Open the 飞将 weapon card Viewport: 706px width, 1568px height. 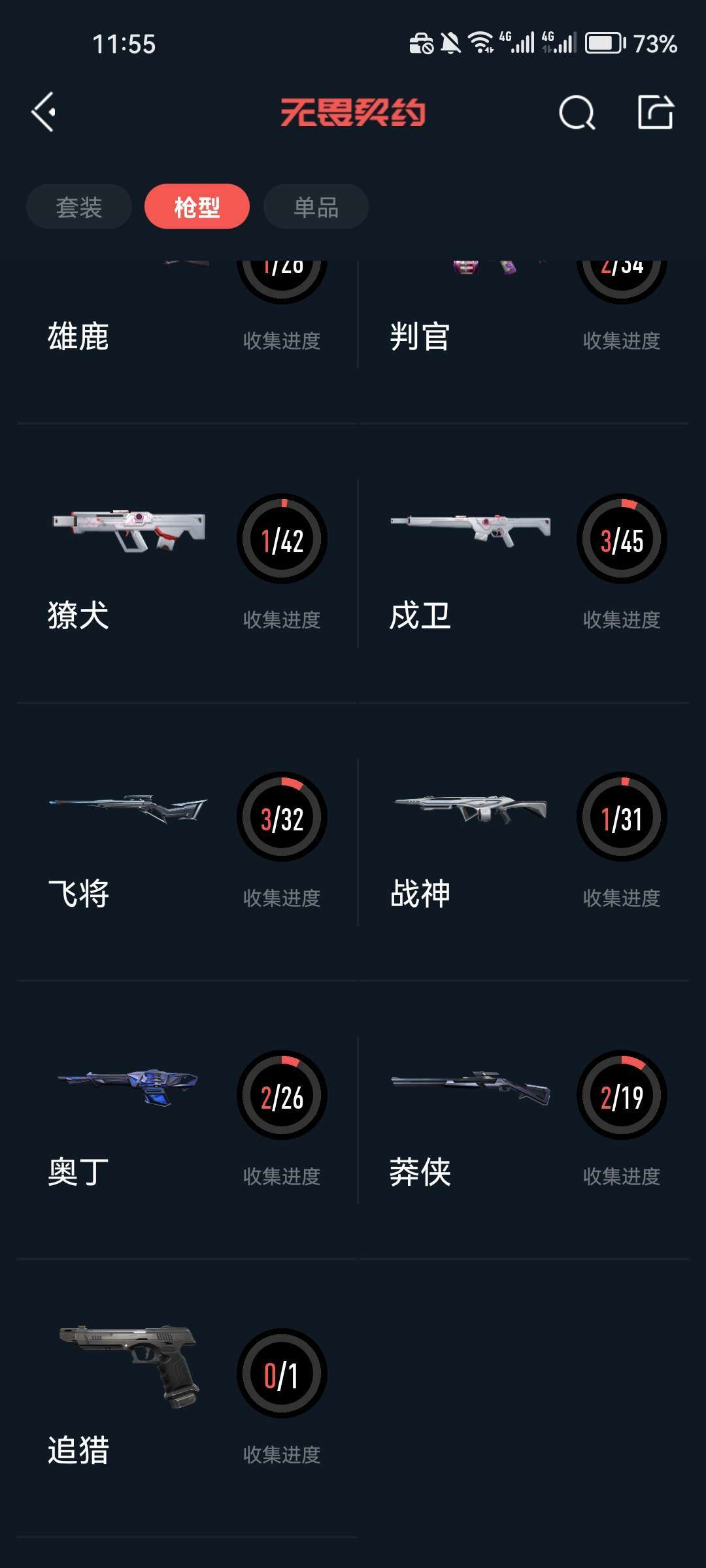tap(186, 843)
